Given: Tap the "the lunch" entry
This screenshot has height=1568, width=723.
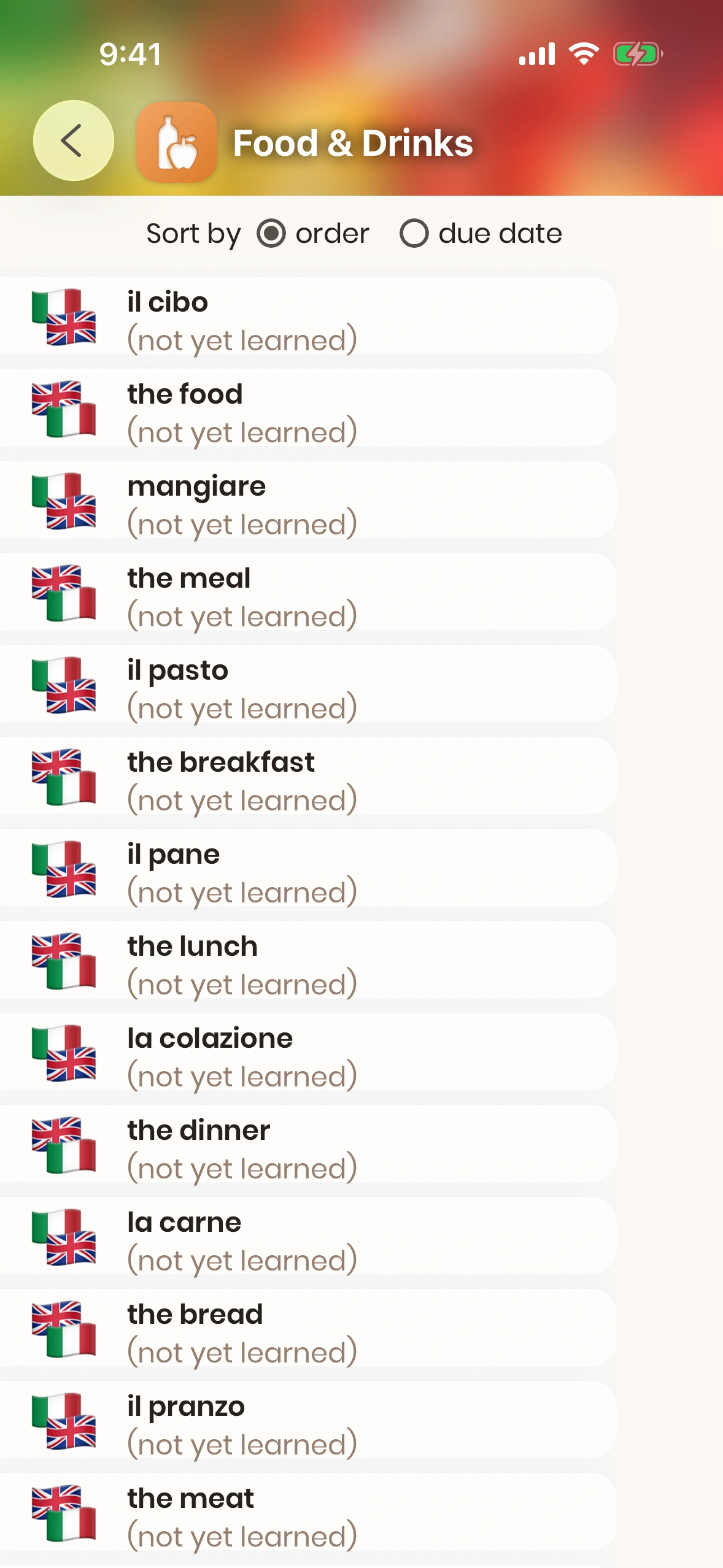Looking at the screenshot, I should [x=307, y=961].
